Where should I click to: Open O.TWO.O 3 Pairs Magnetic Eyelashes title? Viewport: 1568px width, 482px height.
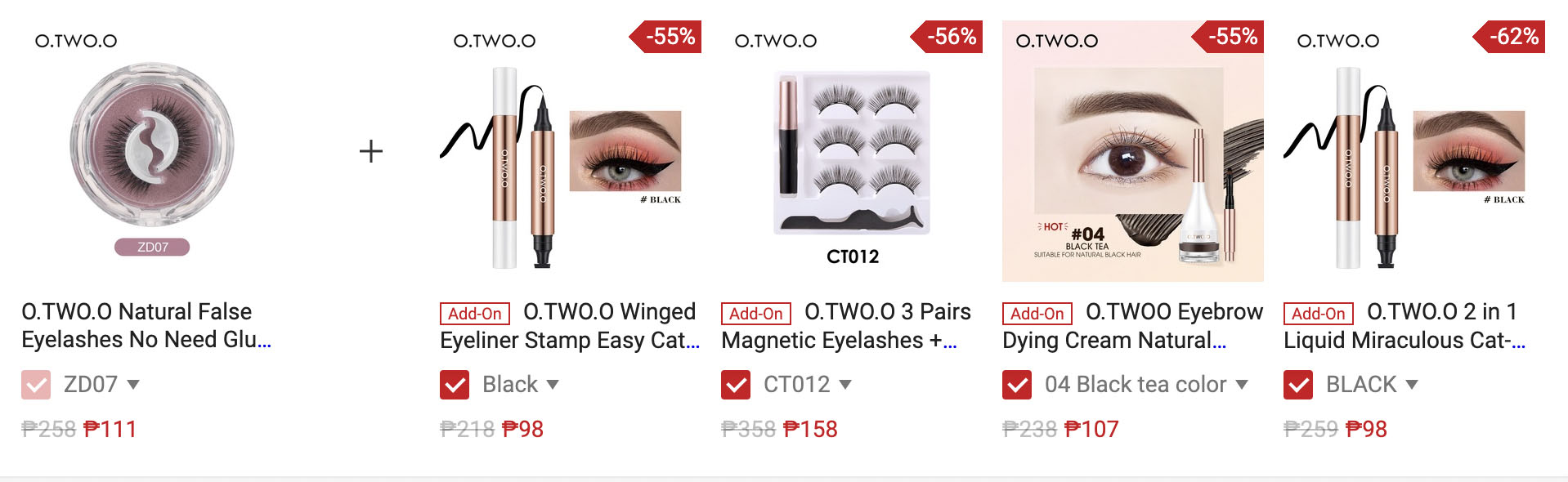pyautogui.click(x=847, y=326)
